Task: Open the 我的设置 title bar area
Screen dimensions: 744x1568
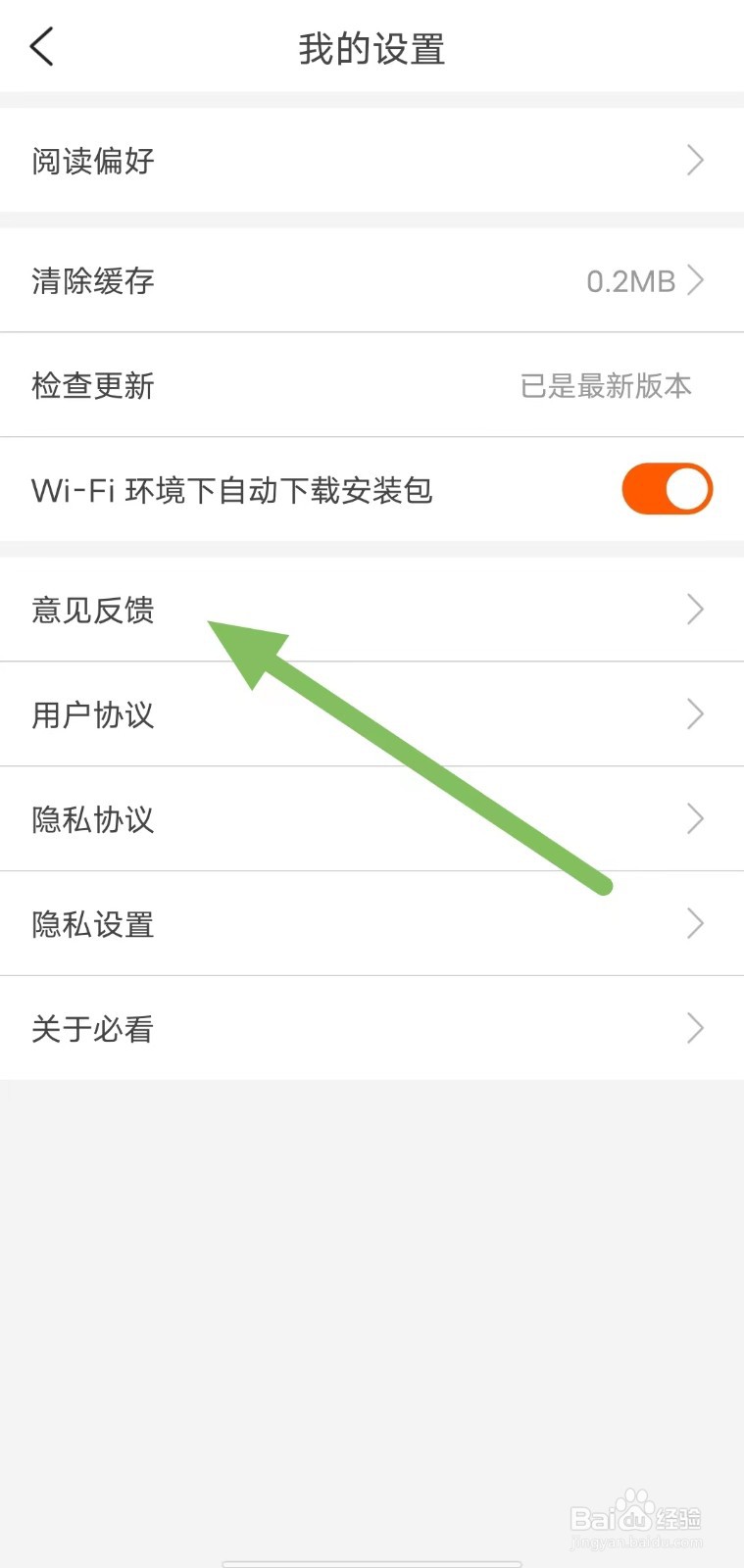Action: pos(372,47)
